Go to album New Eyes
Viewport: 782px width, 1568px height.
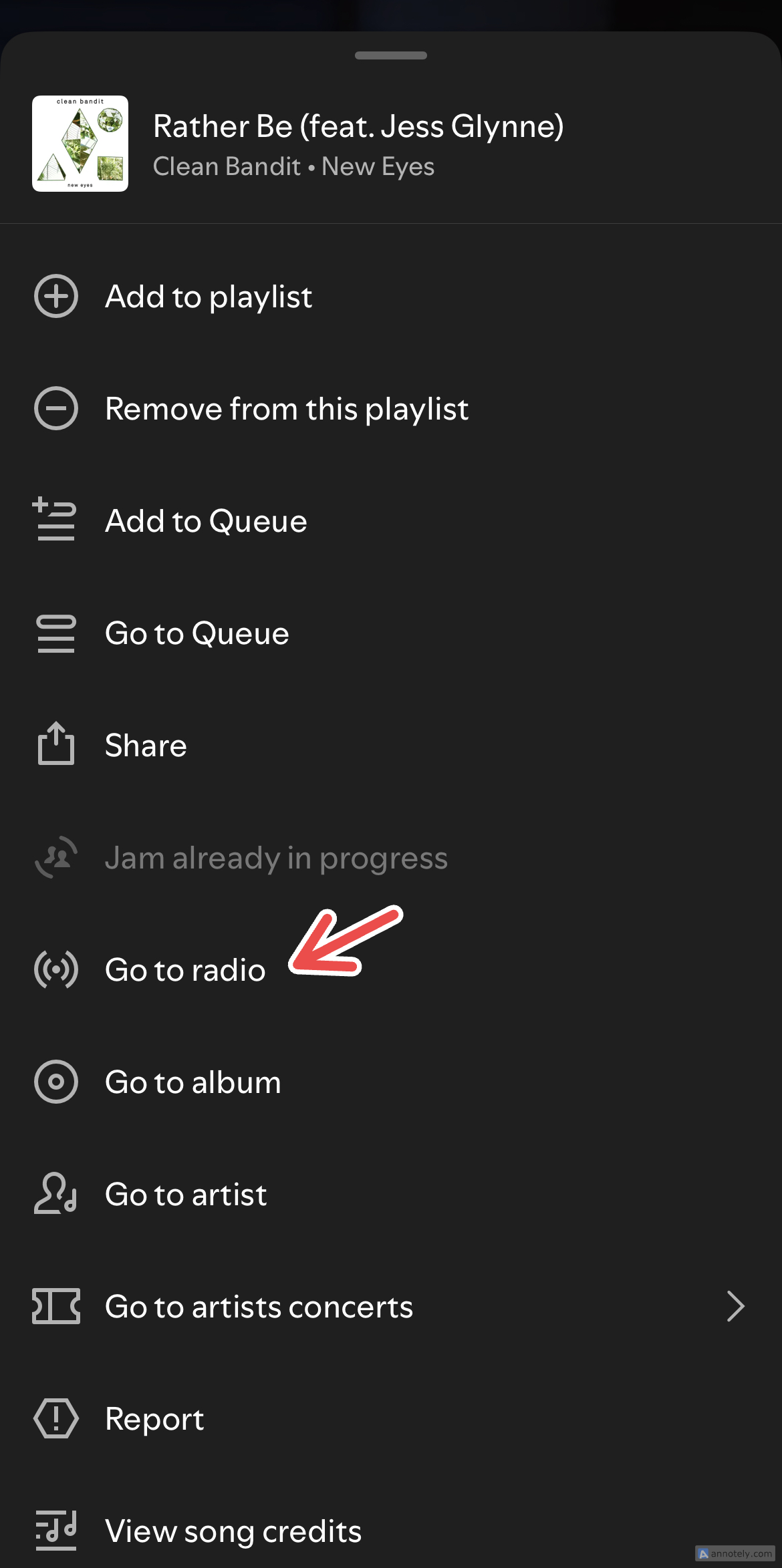(193, 1082)
